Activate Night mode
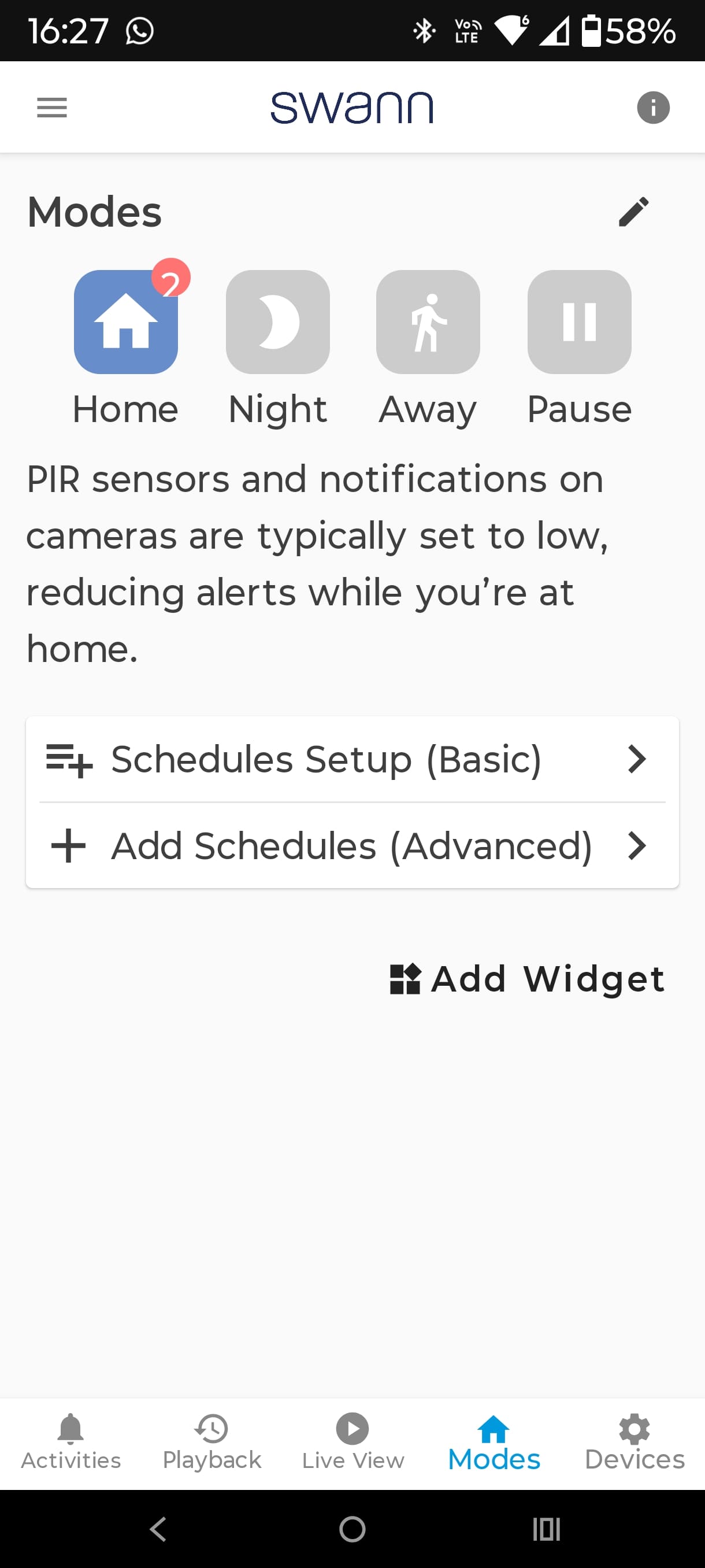The image size is (705, 1568). click(x=277, y=322)
